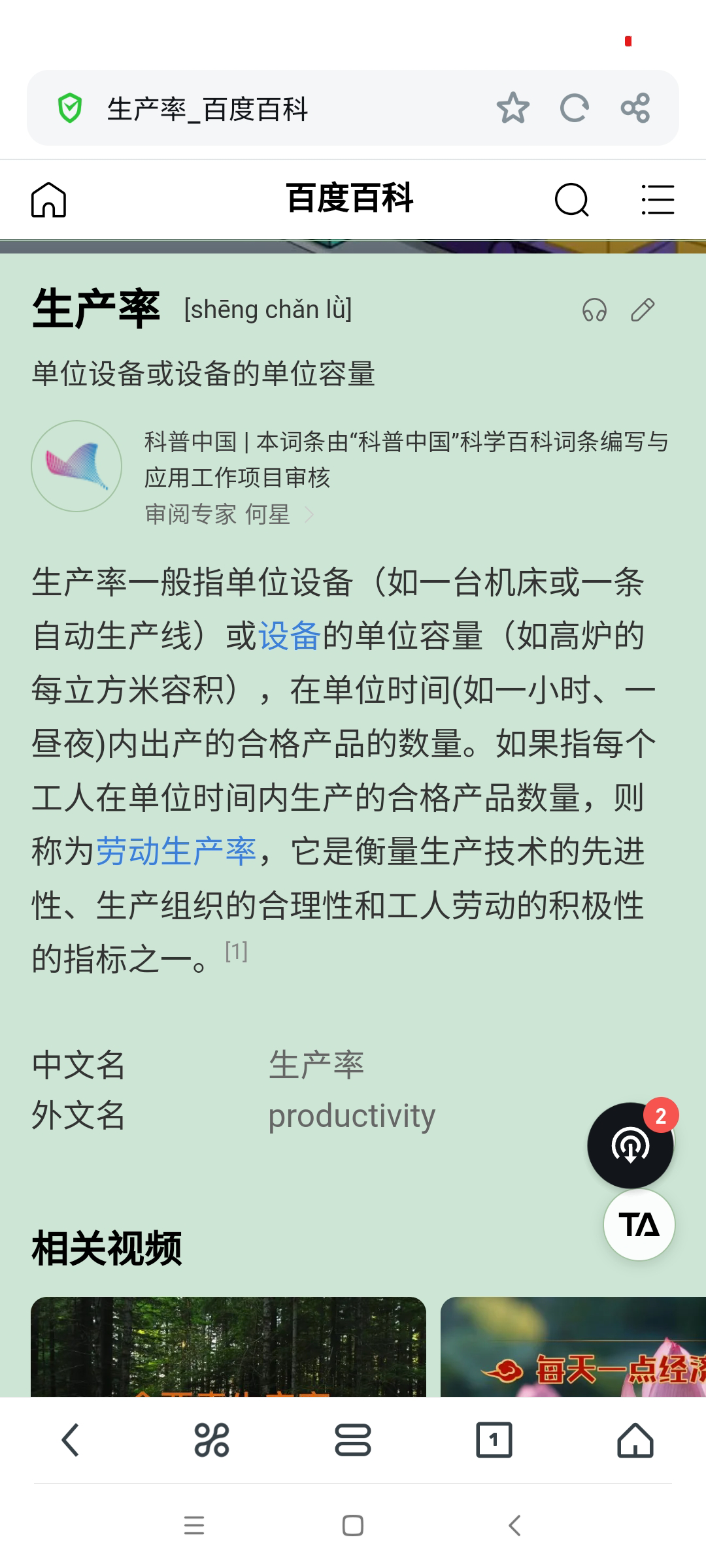Listen to the entry via headphones icon
Image resolution: width=706 pixels, height=1568 pixels.
[x=594, y=310]
